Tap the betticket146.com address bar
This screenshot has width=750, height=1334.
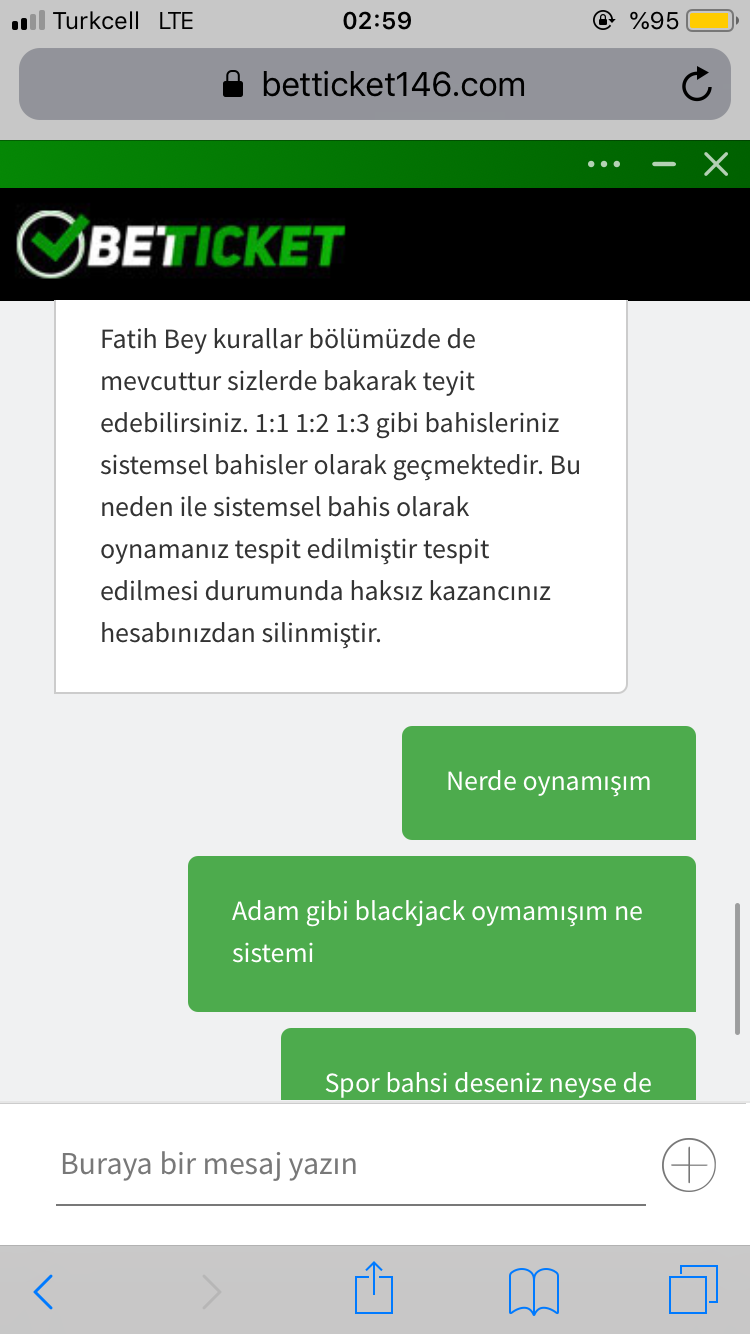pyautogui.click(x=374, y=84)
